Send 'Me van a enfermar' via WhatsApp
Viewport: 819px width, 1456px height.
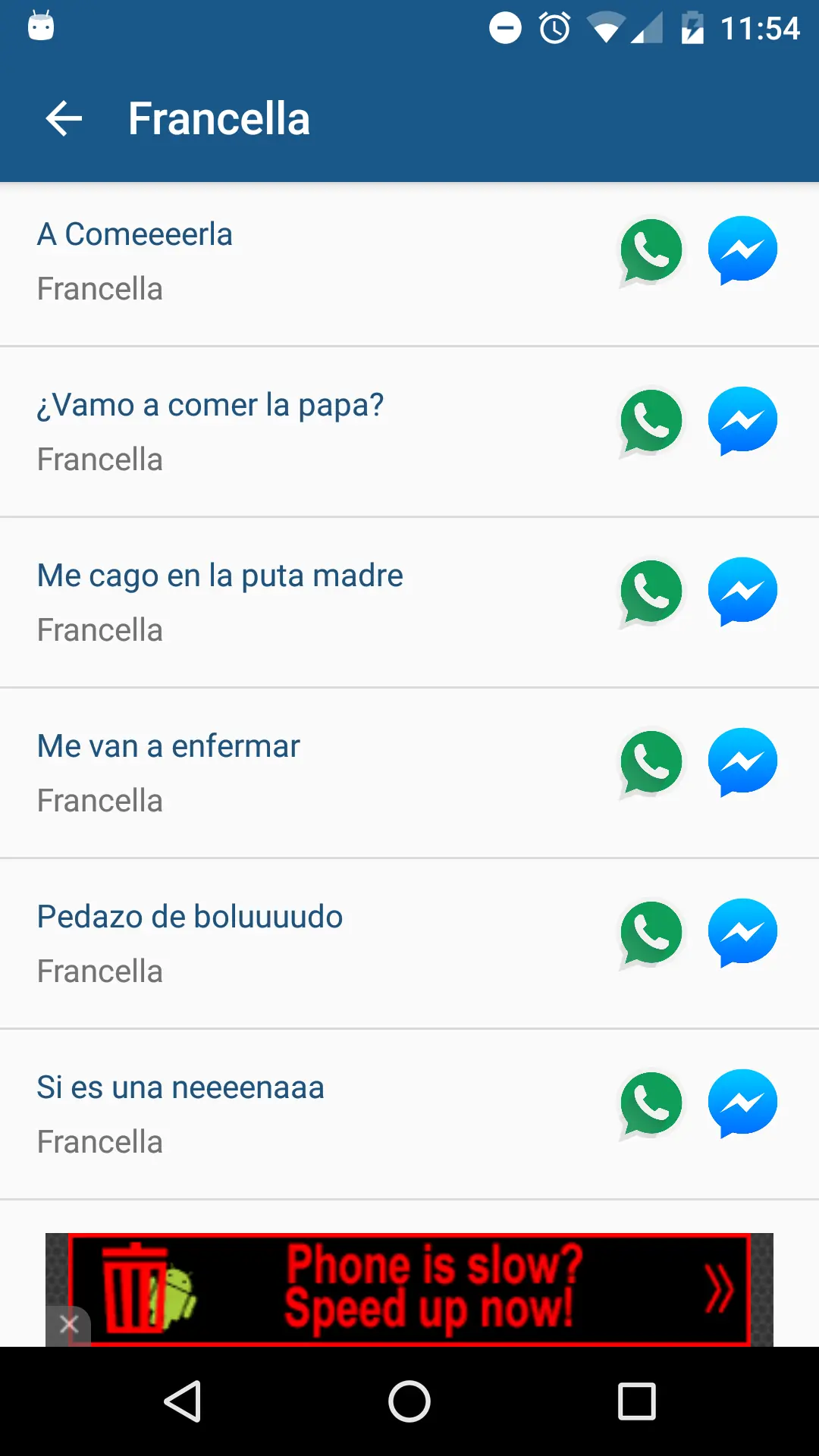(650, 762)
